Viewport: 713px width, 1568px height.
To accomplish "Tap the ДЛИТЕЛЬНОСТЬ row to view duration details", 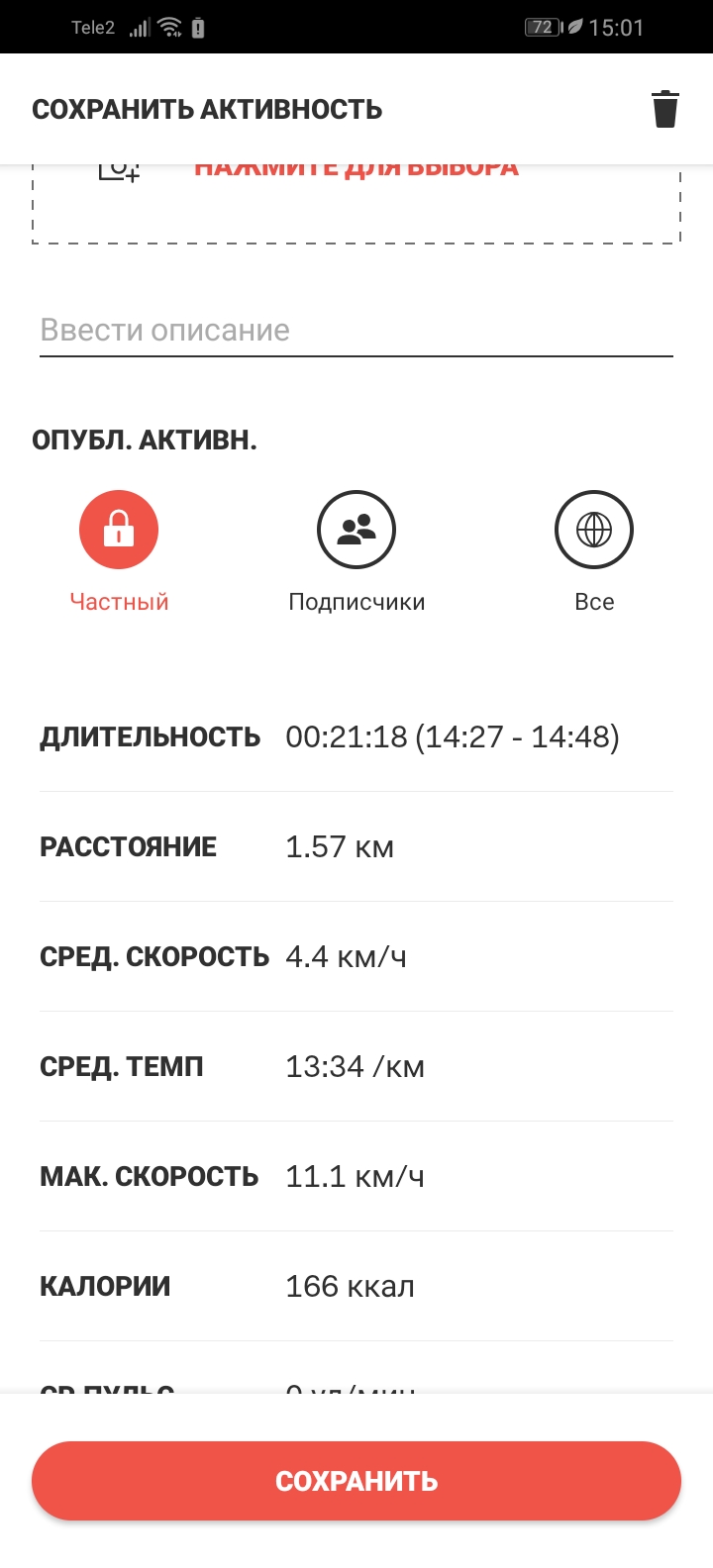I will [x=356, y=736].
